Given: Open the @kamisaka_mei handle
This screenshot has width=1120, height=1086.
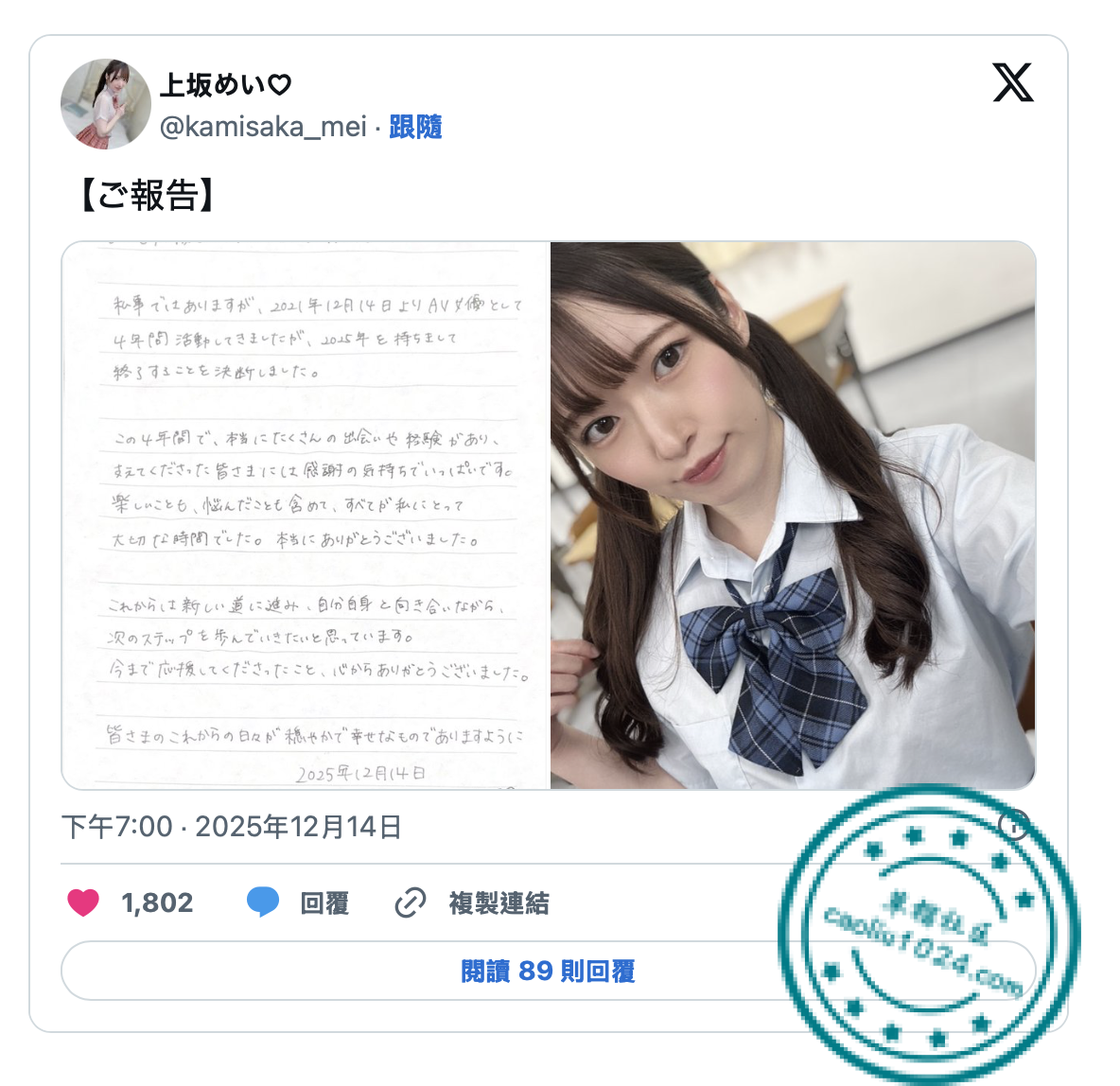Looking at the screenshot, I should [263, 127].
